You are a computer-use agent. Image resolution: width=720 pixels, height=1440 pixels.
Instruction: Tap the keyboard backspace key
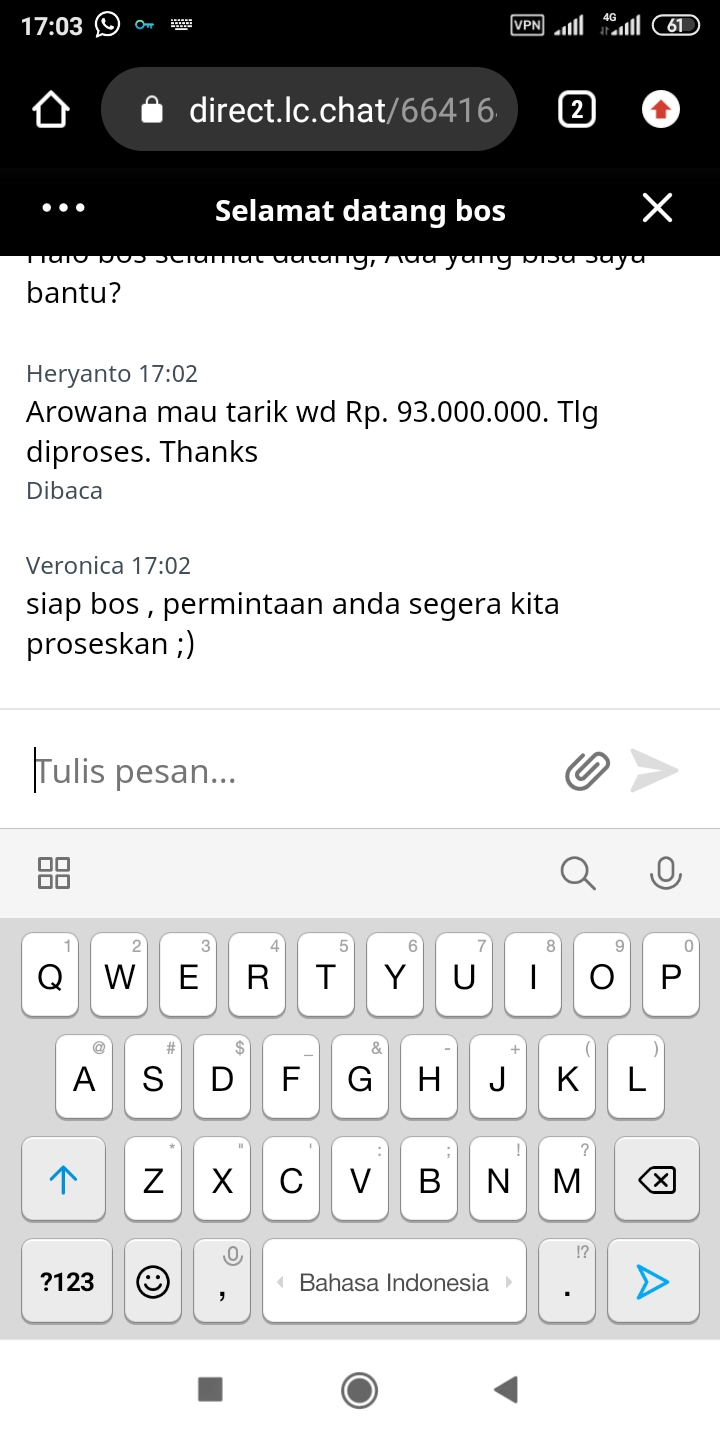click(656, 1181)
